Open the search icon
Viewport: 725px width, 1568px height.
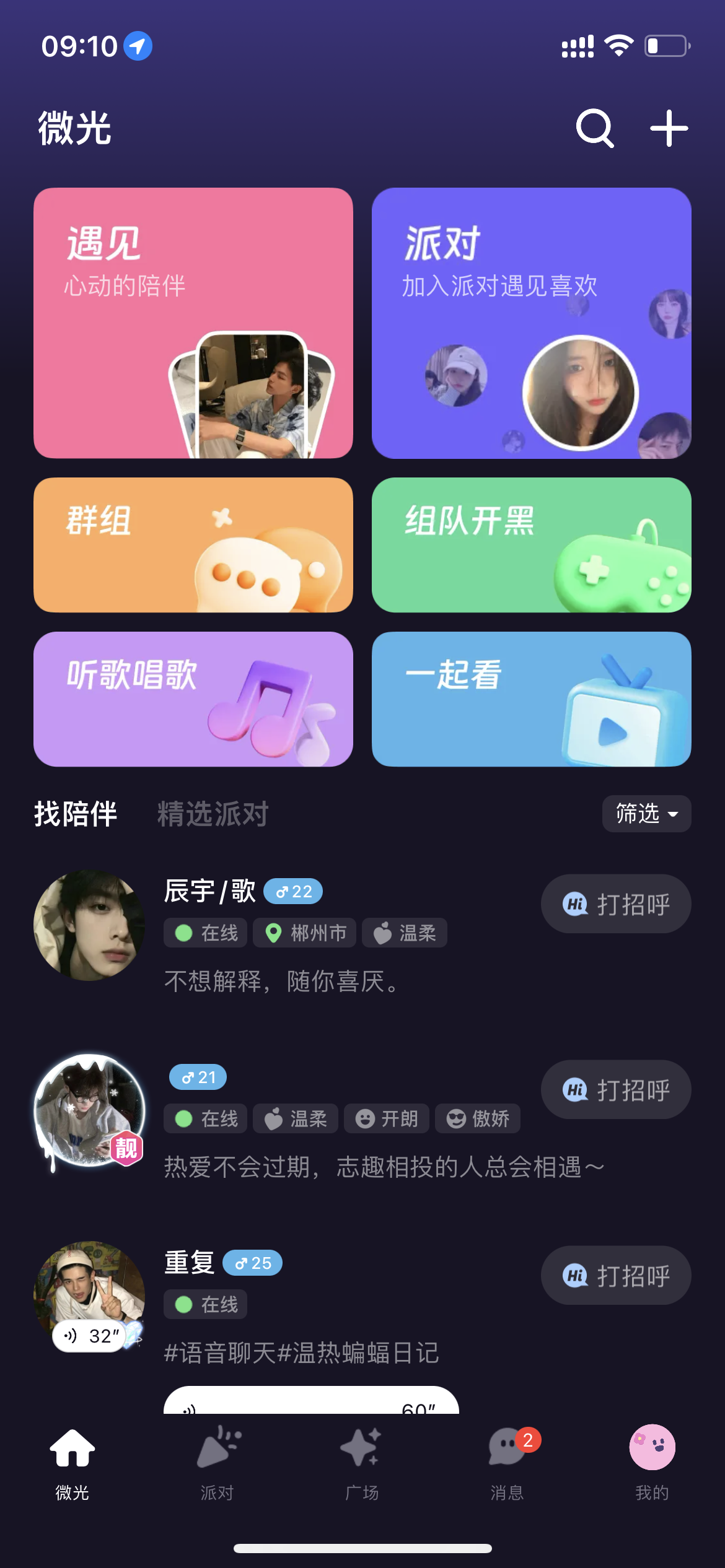tap(595, 129)
